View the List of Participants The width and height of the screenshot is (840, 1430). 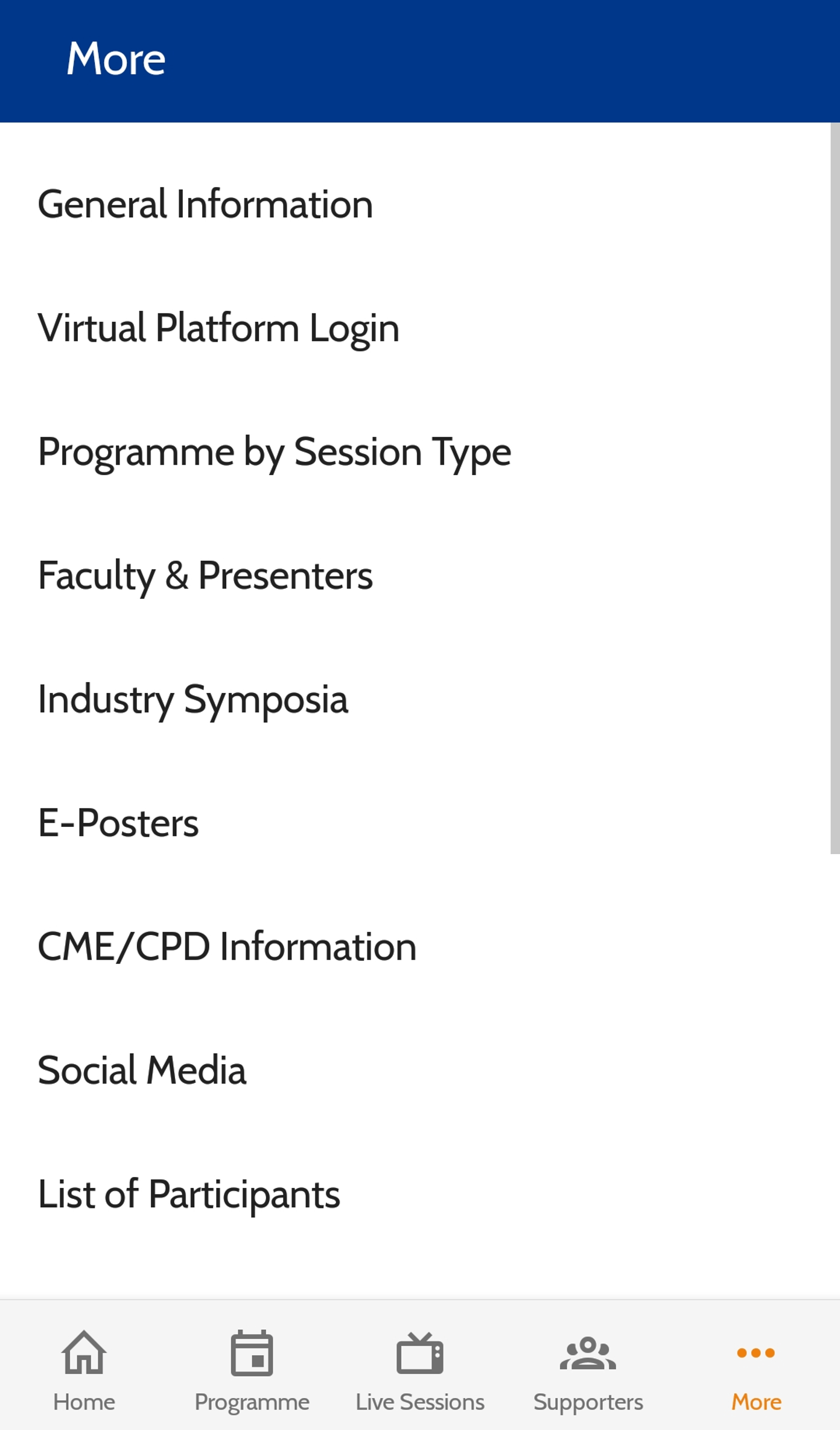pos(415,1195)
